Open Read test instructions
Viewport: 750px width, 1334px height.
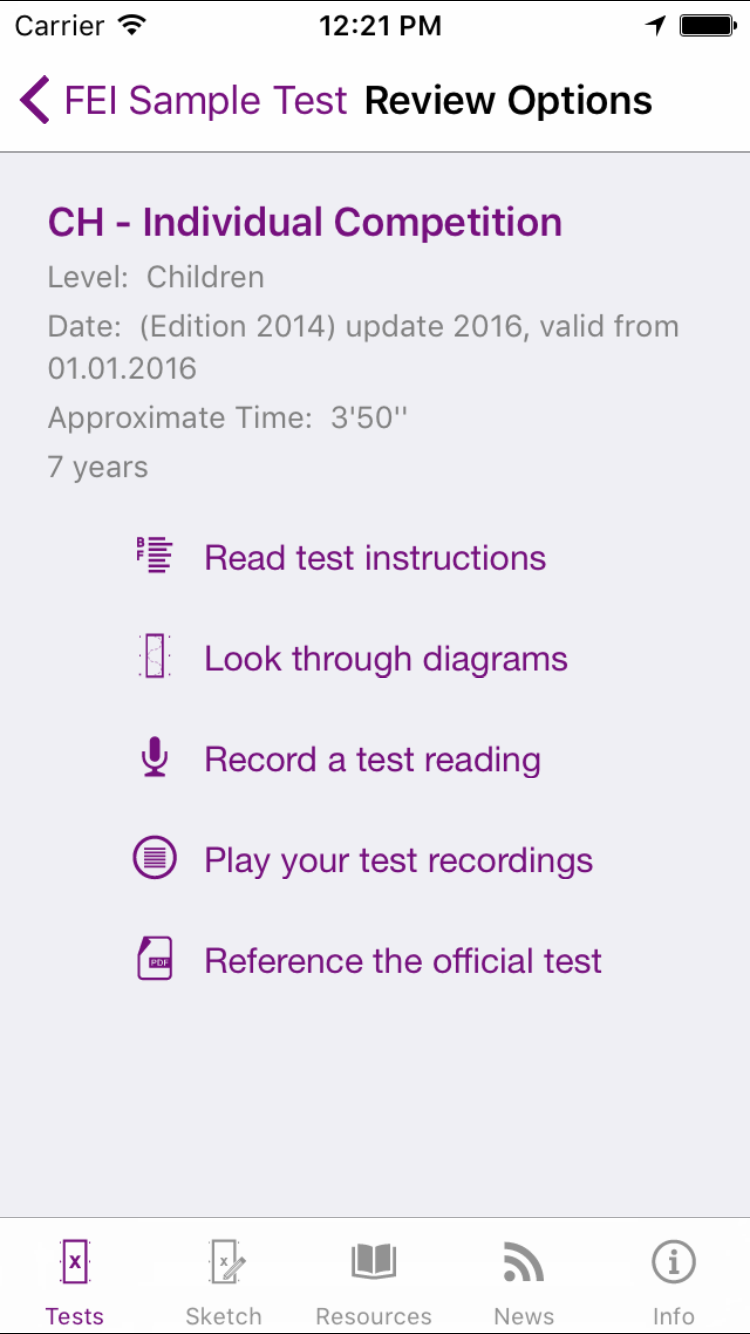(x=374, y=557)
